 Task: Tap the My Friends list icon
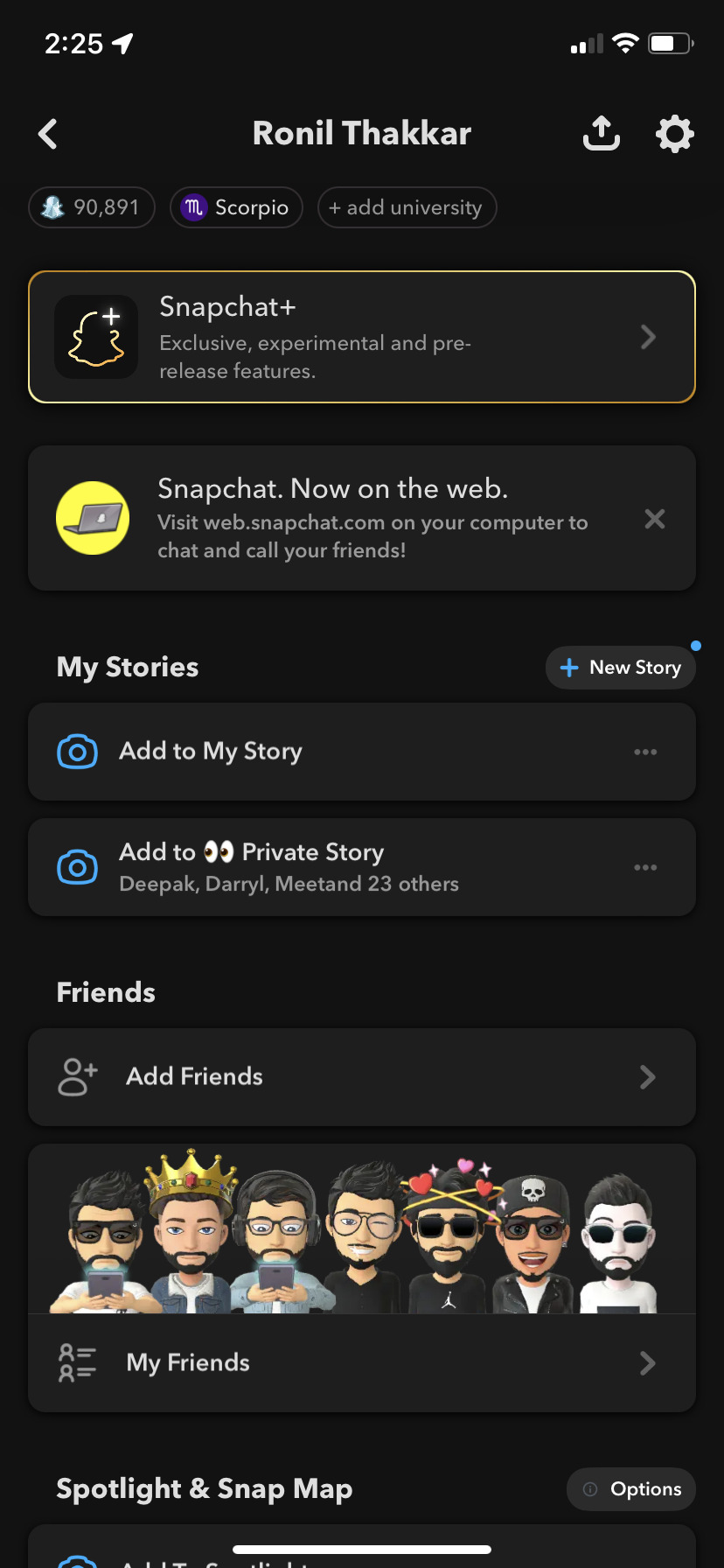[78, 1362]
